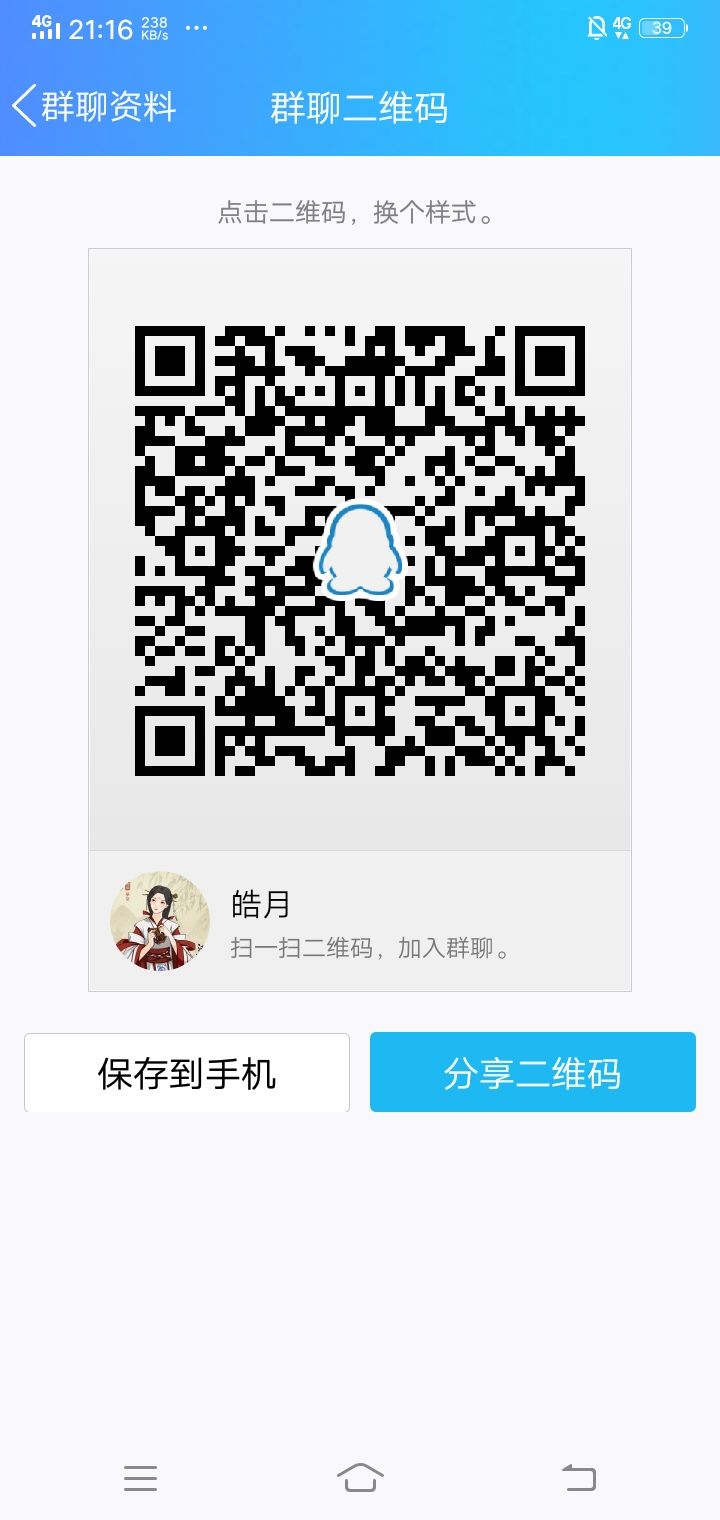
Task: Tap the Android back navigation icon
Action: (578, 1478)
